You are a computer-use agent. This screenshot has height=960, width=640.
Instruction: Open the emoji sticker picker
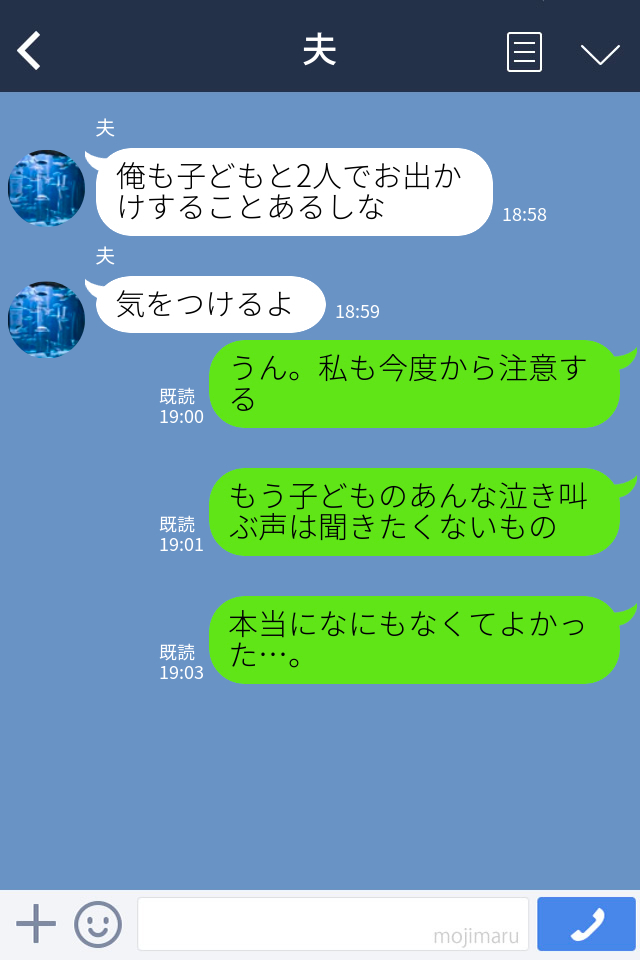pos(98,924)
